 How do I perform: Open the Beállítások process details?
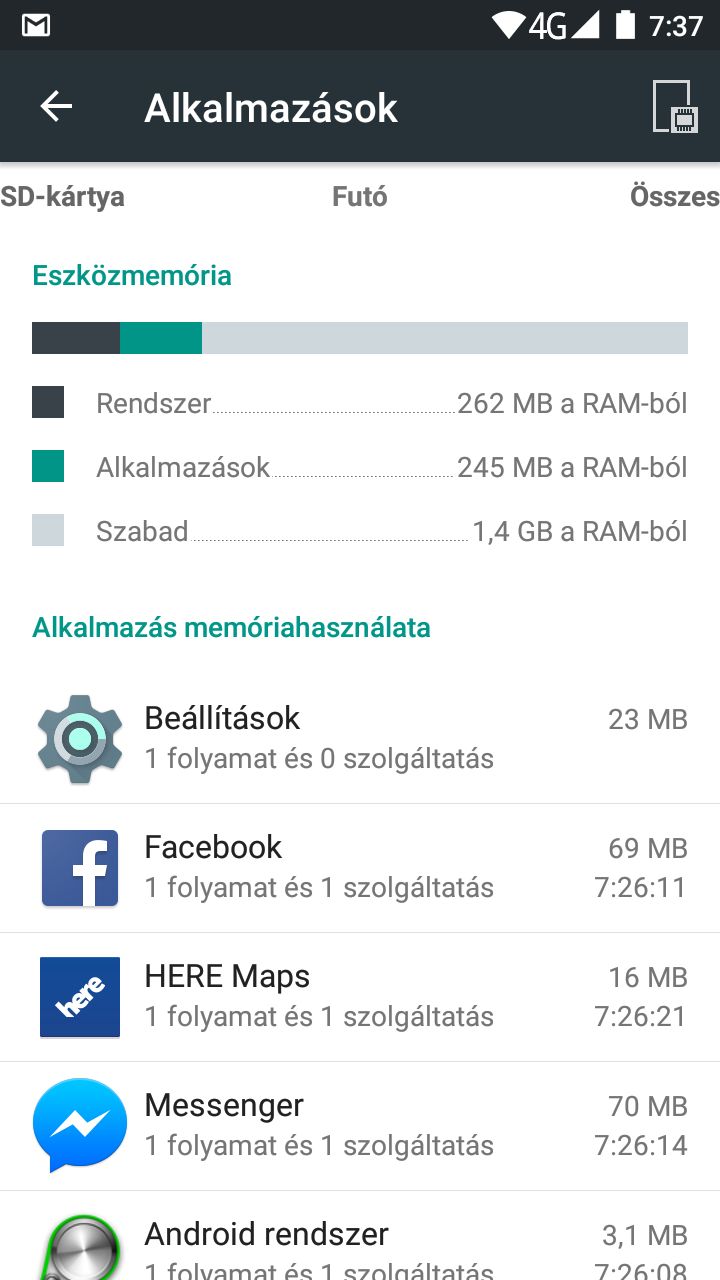pyautogui.click(x=360, y=739)
